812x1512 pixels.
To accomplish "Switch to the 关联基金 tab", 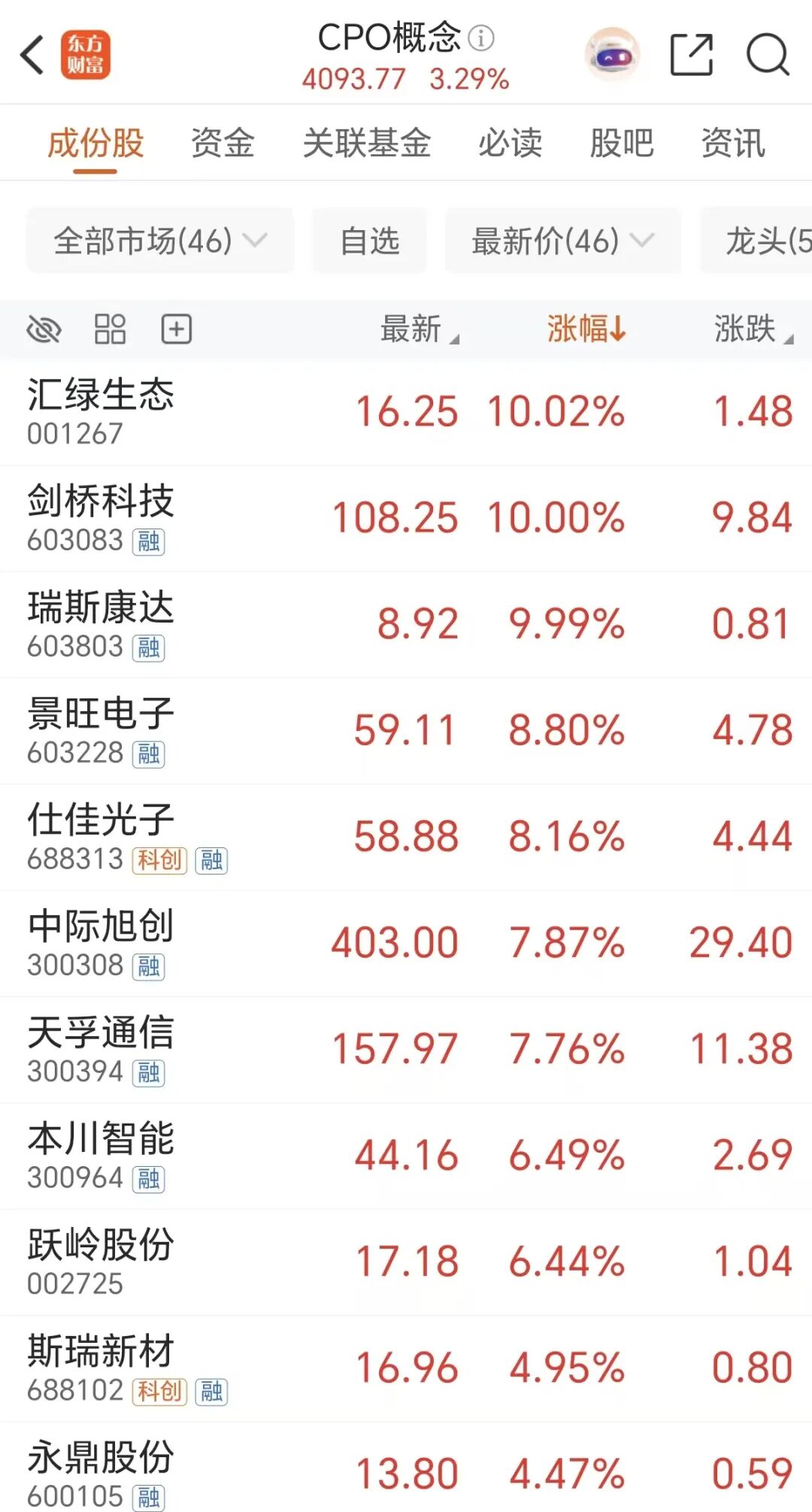I will click(x=366, y=143).
